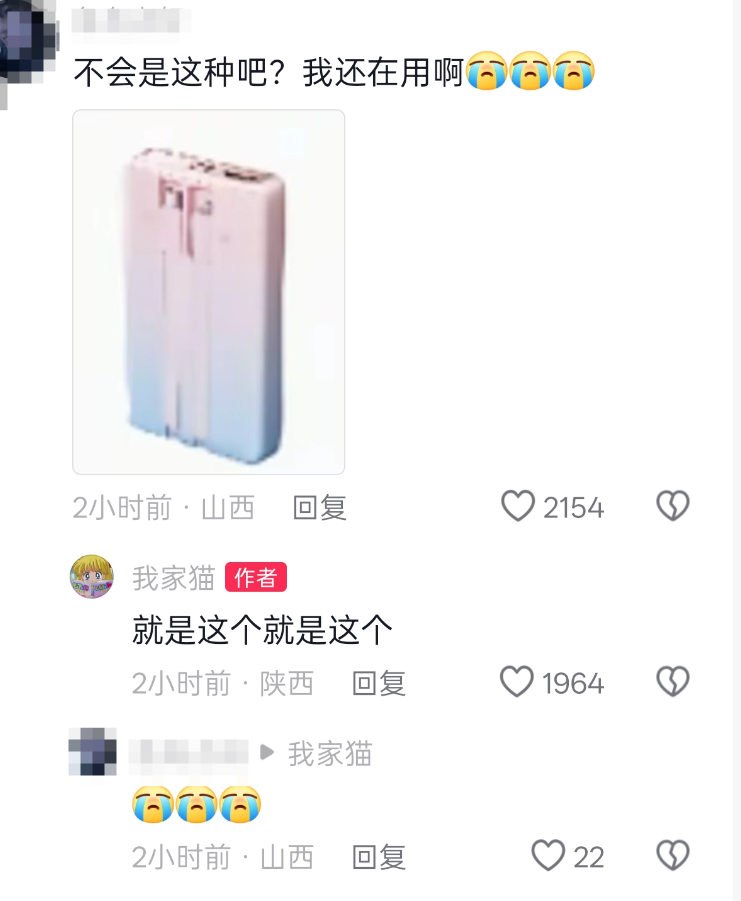741x901 pixels.
Task: Open 我家猫 author username
Action: tap(174, 578)
